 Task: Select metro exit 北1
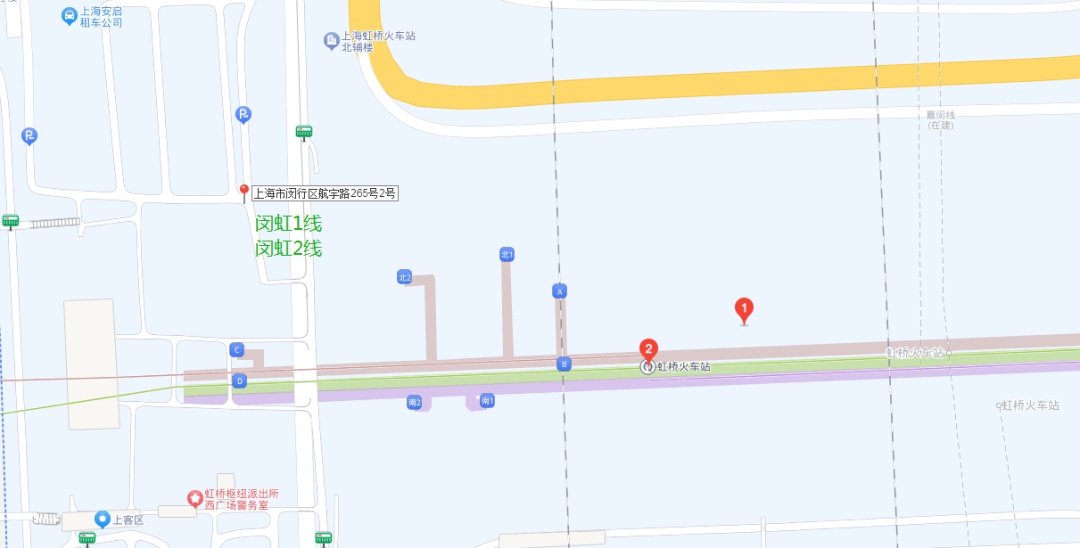[x=507, y=255]
